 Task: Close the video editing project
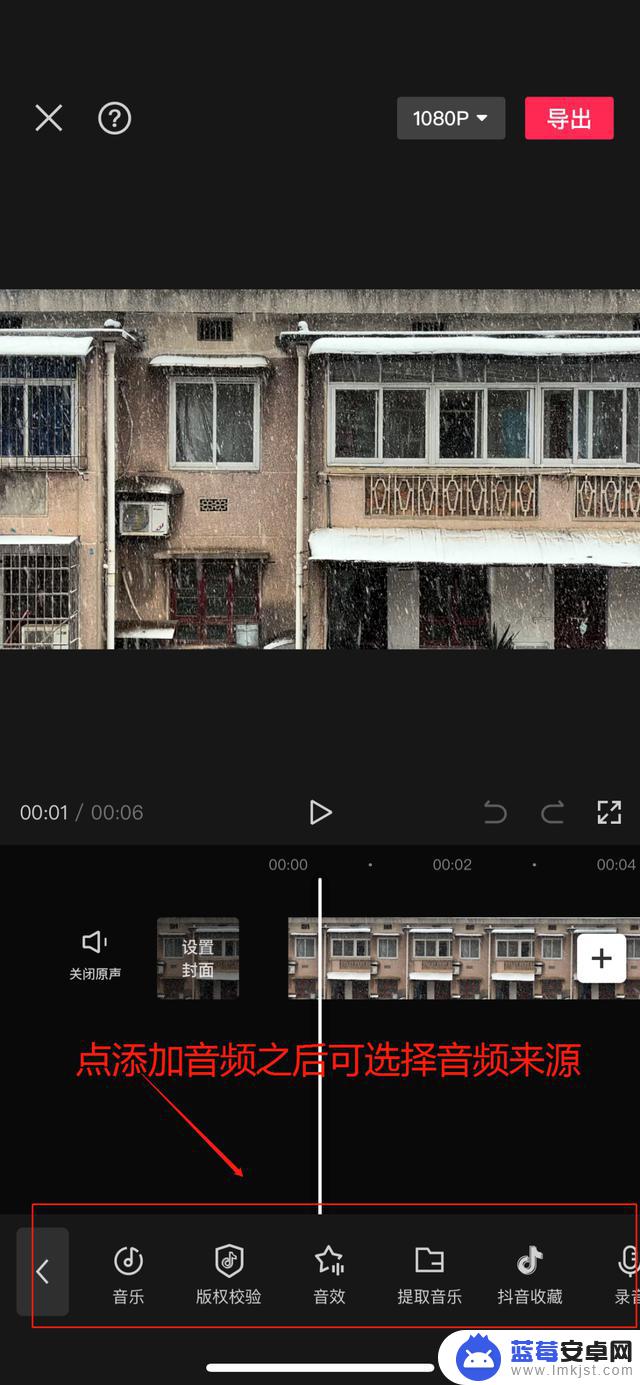point(49,118)
